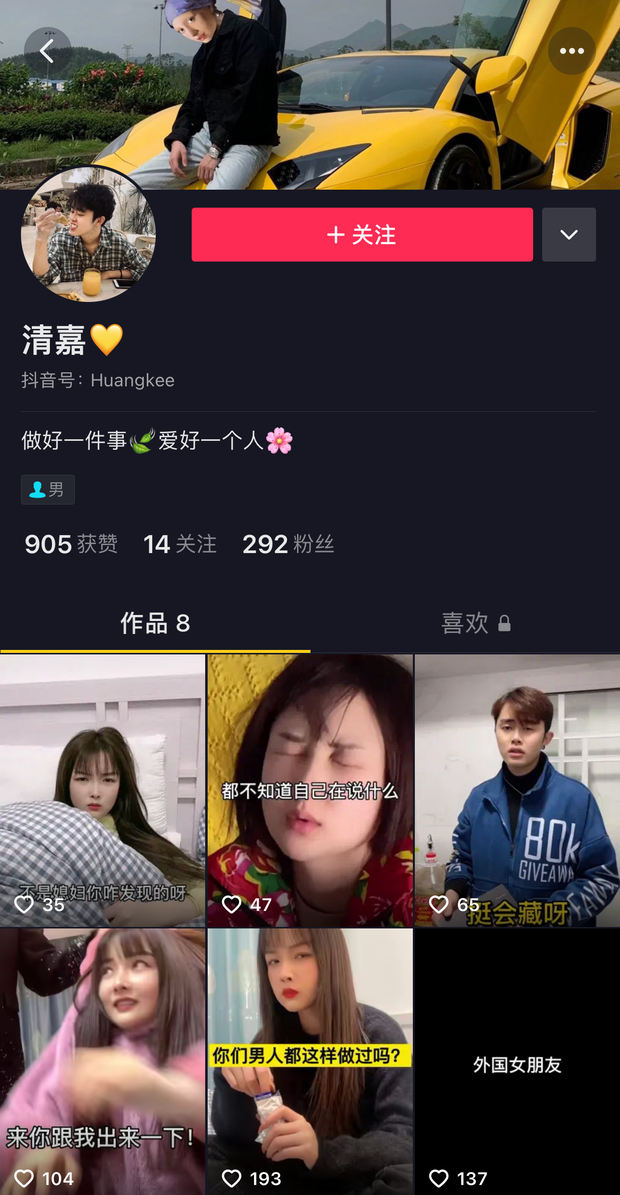
Task: Expand the dropdown arrow beside the follow button
Action: 569,235
